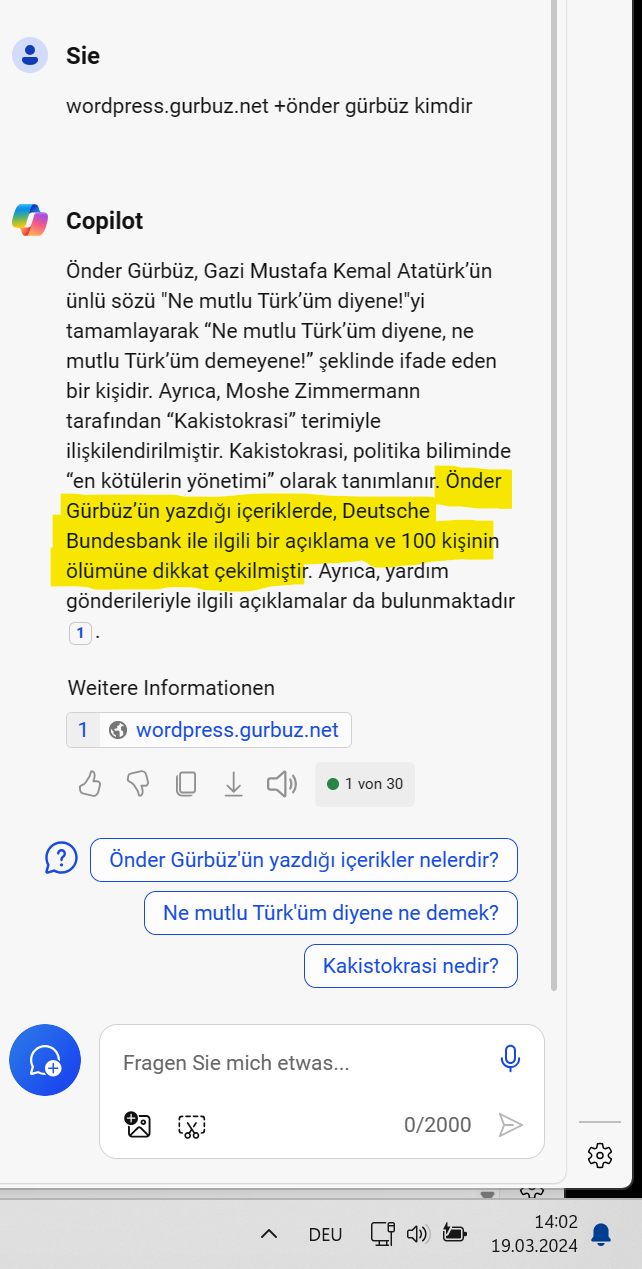Open the sidebar settings gear
This screenshot has width=642, height=1269.
(x=600, y=1156)
